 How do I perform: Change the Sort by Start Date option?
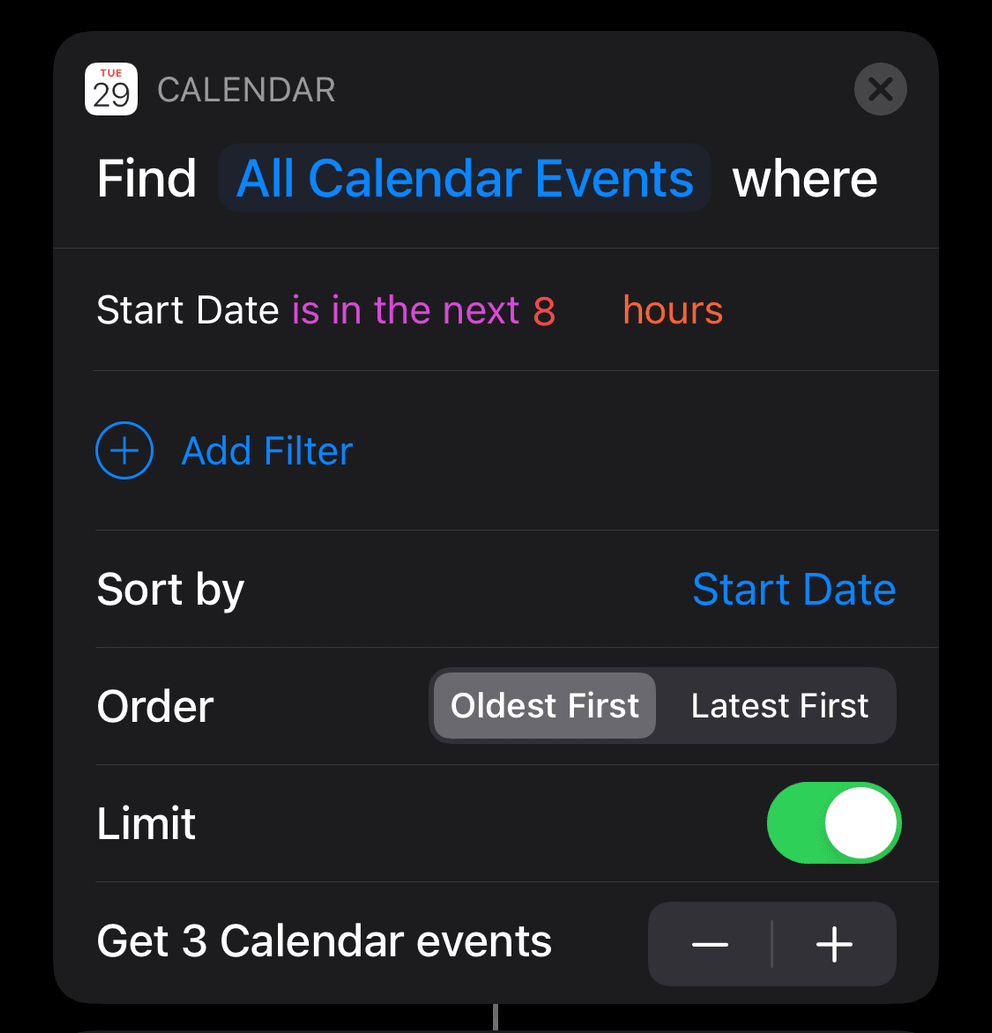tap(794, 589)
